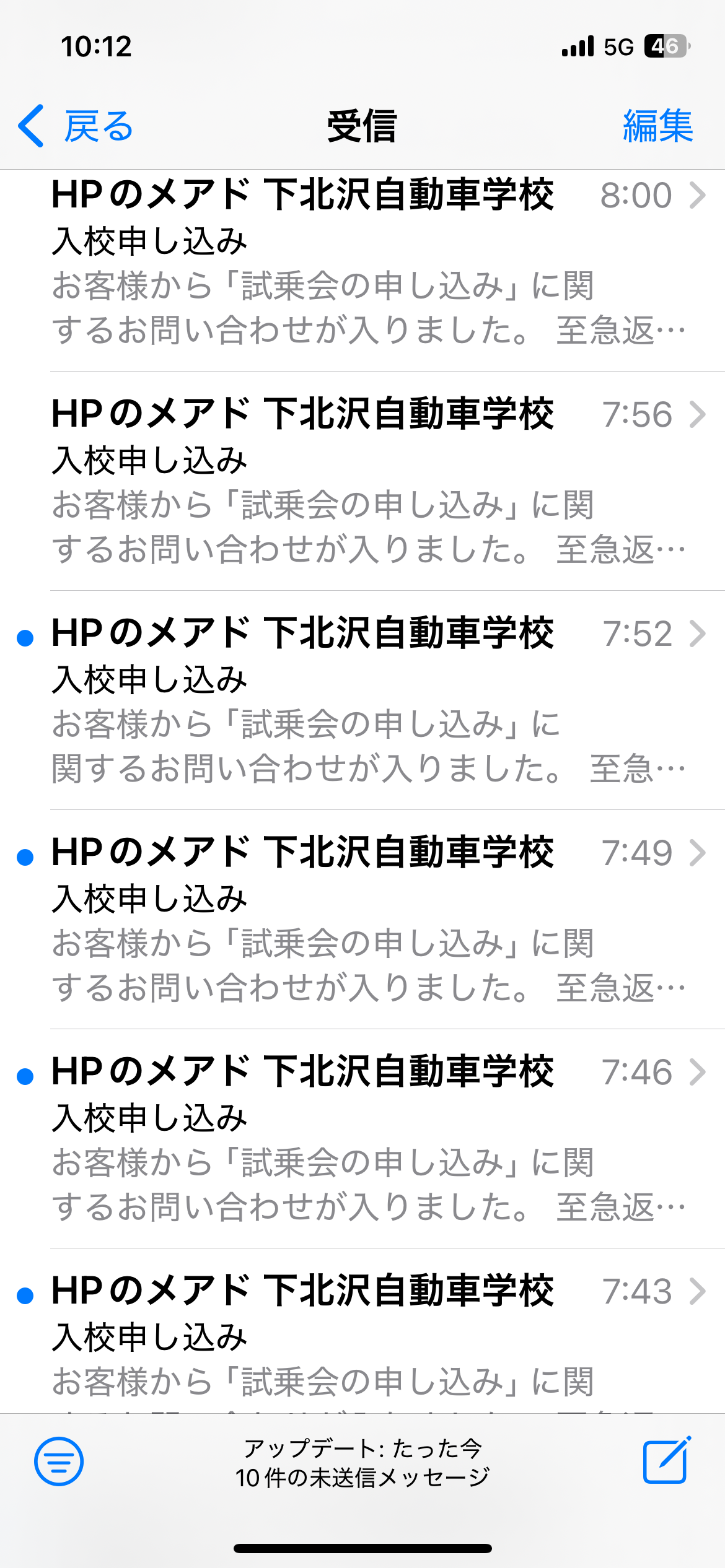Image resolution: width=725 pixels, height=1568 pixels.
Task: Open the unread email from 7:46
Action: tap(372, 1139)
